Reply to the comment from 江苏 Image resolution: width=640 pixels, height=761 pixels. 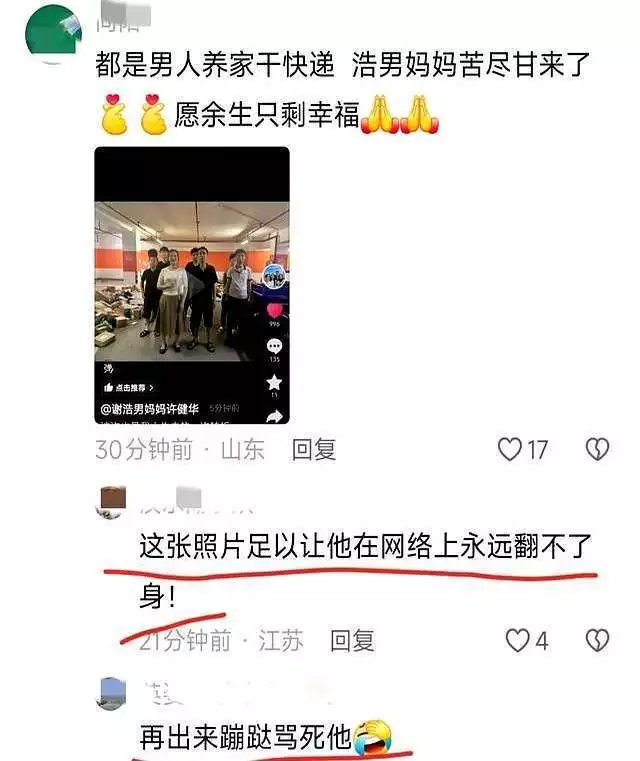coord(352,640)
